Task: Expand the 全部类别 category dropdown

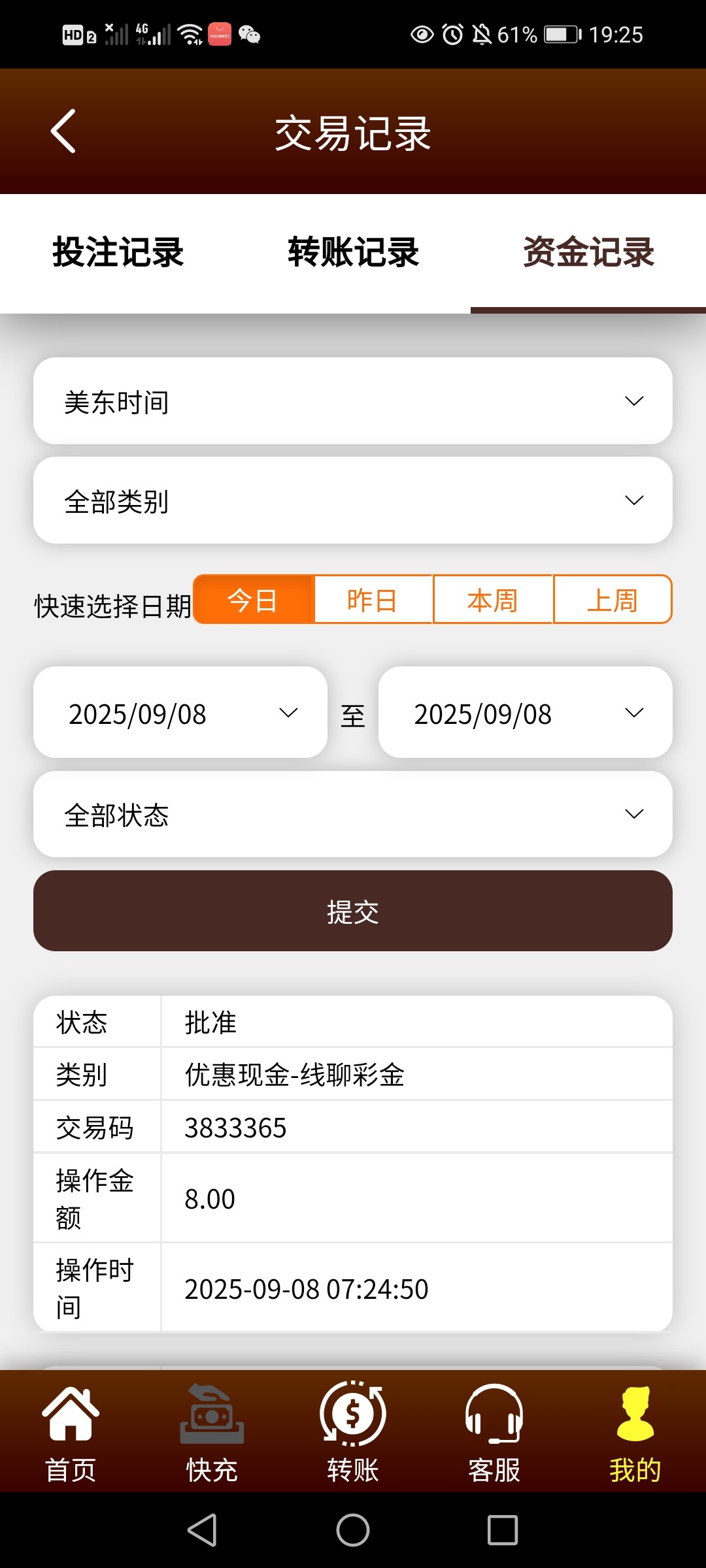Action: click(353, 500)
